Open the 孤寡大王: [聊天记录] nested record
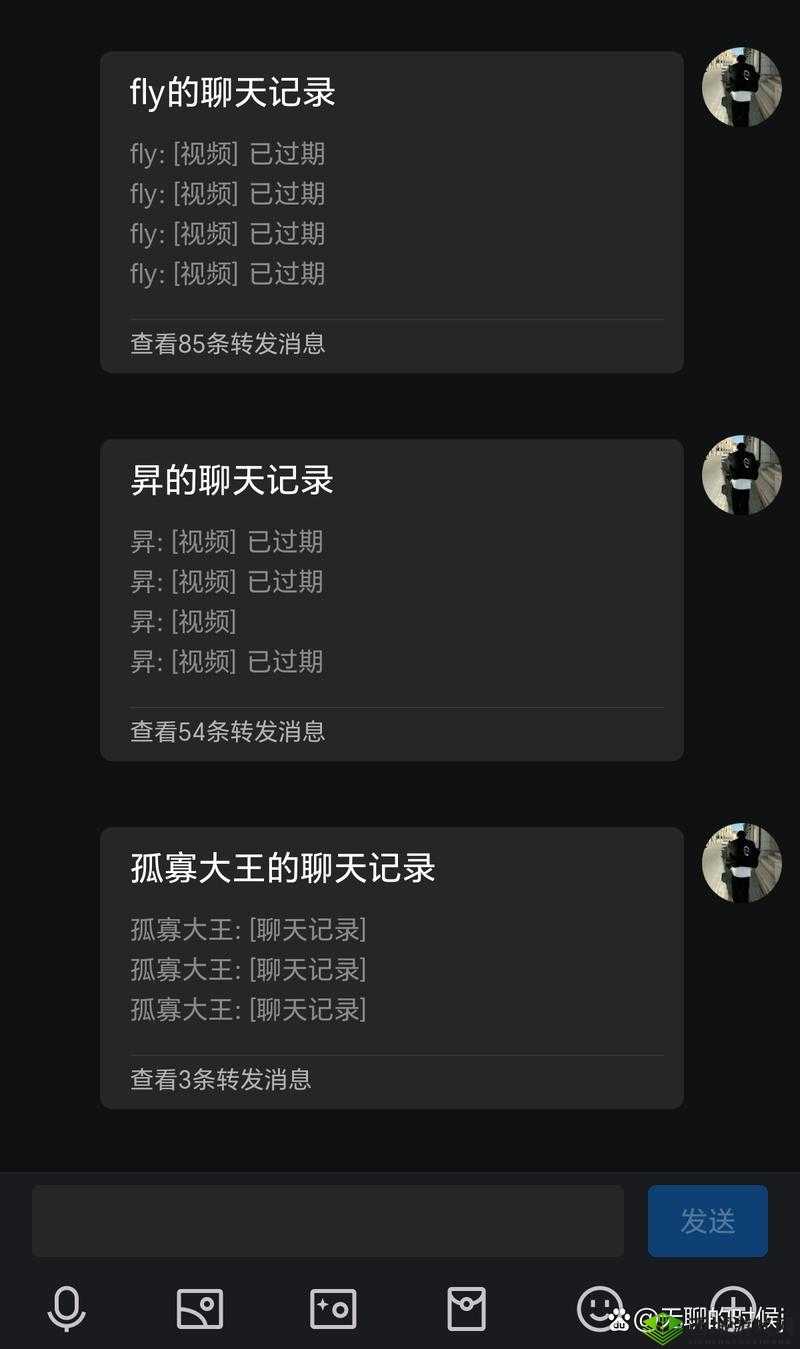The width and height of the screenshot is (800, 1349). [248, 930]
